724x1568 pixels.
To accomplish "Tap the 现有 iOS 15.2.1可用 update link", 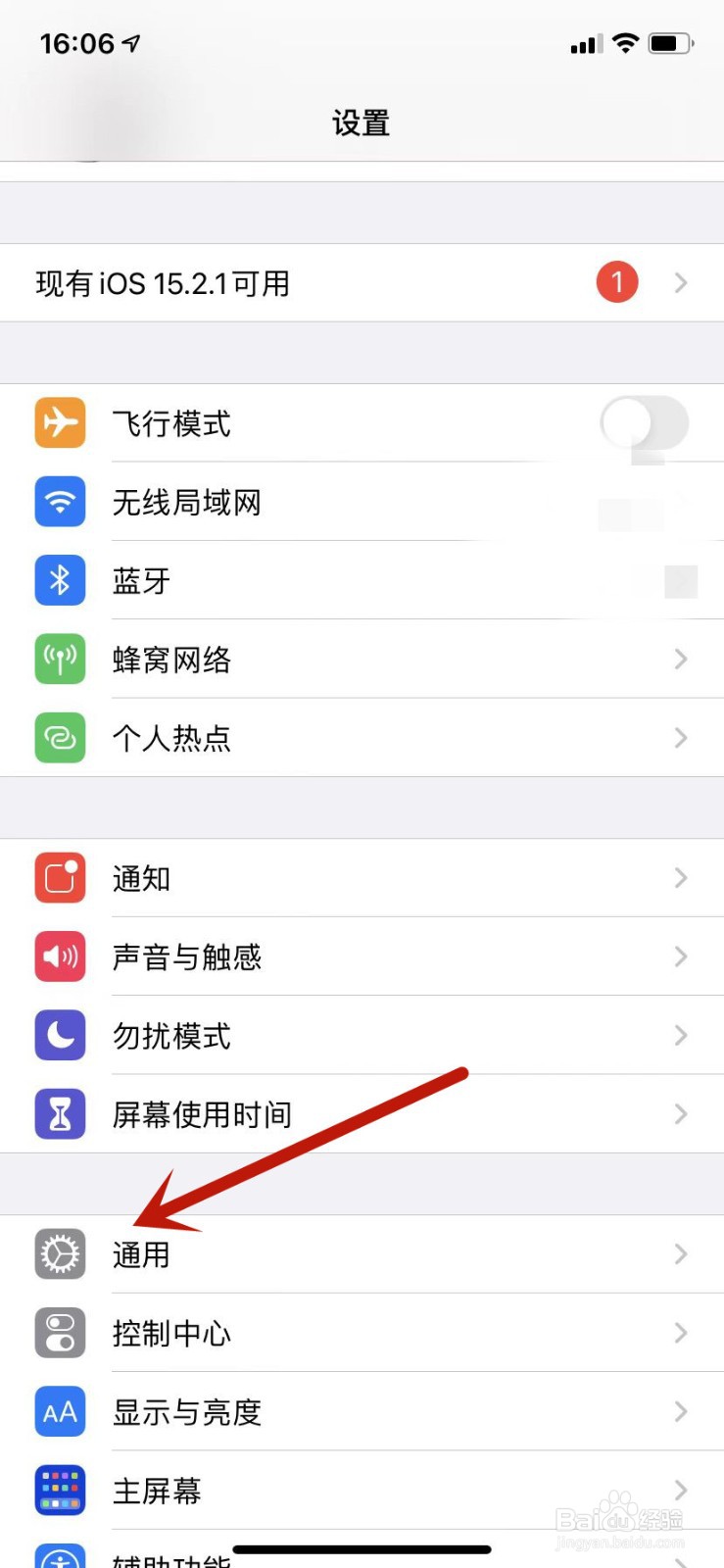I will point(163,283).
